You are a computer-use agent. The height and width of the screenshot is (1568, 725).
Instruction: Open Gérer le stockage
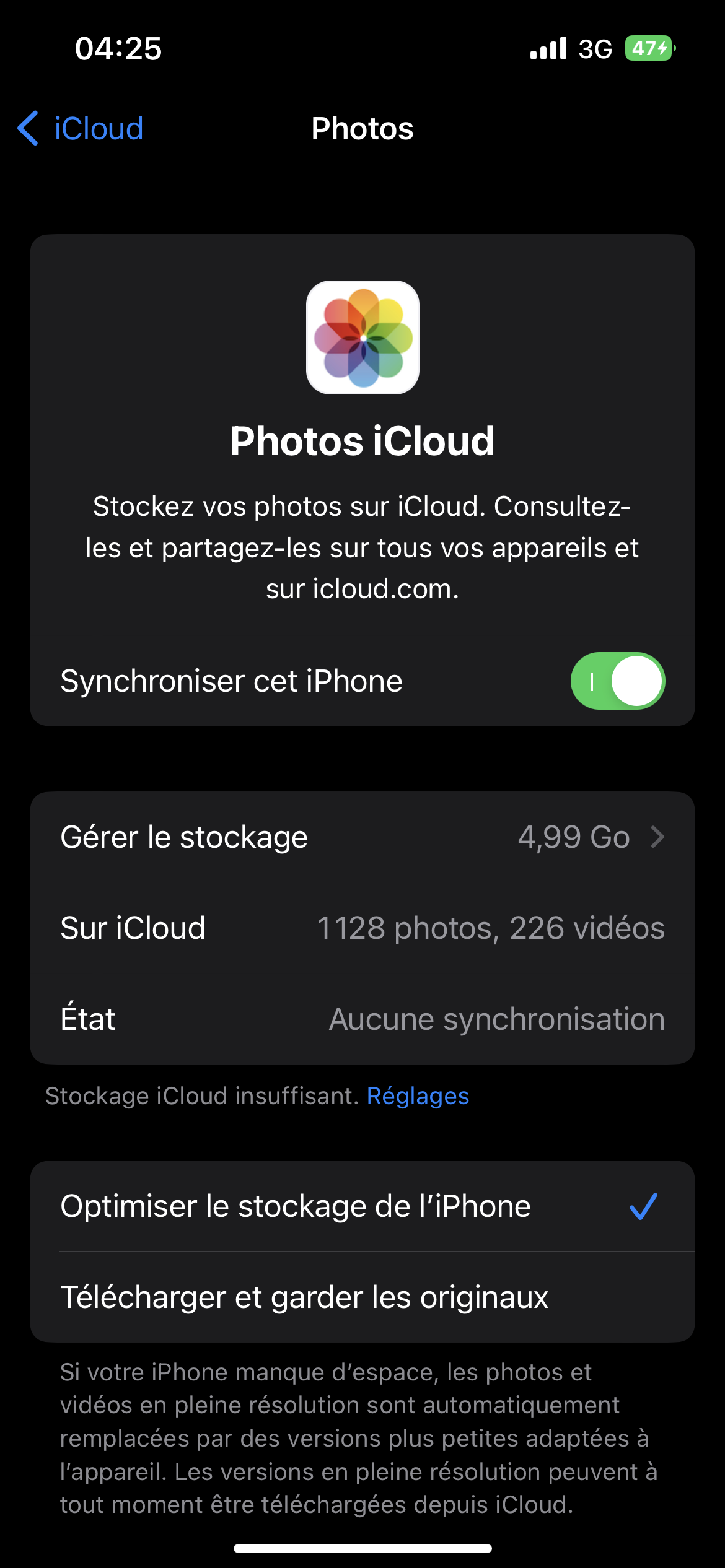click(362, 837)
